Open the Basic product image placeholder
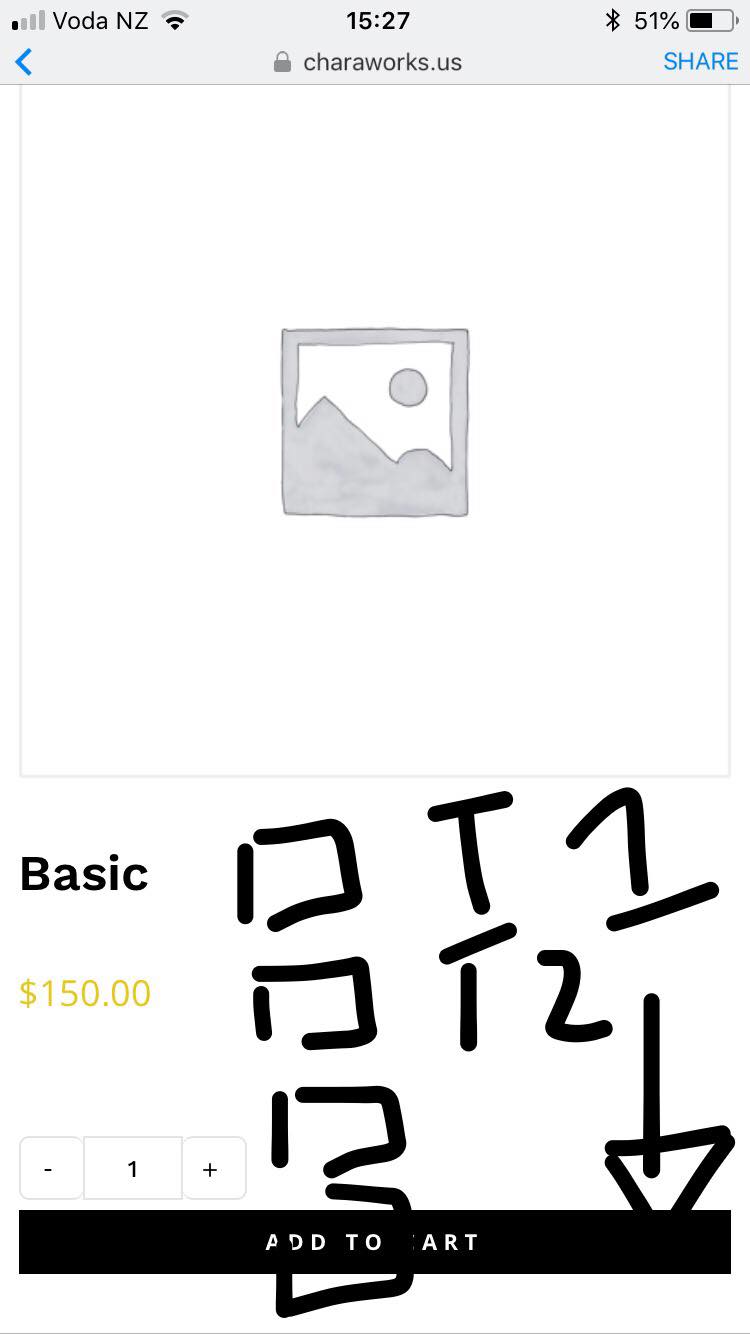This screenshot has height=1334, width=750. tap(375, 422)
